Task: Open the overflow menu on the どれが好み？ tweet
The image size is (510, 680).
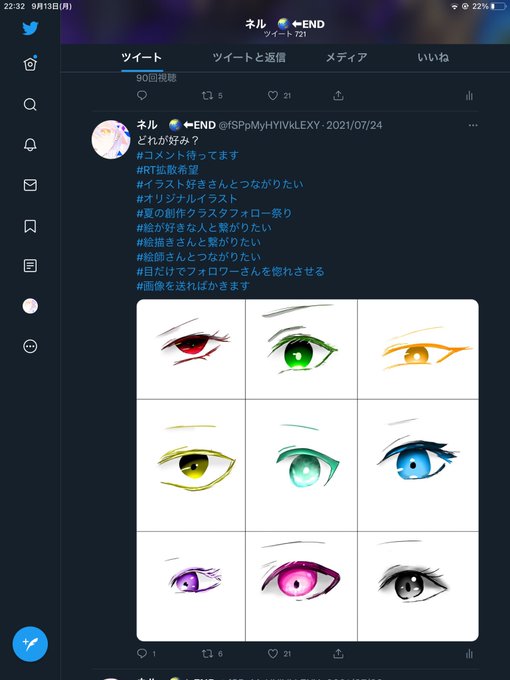Action: pos(473,125)
